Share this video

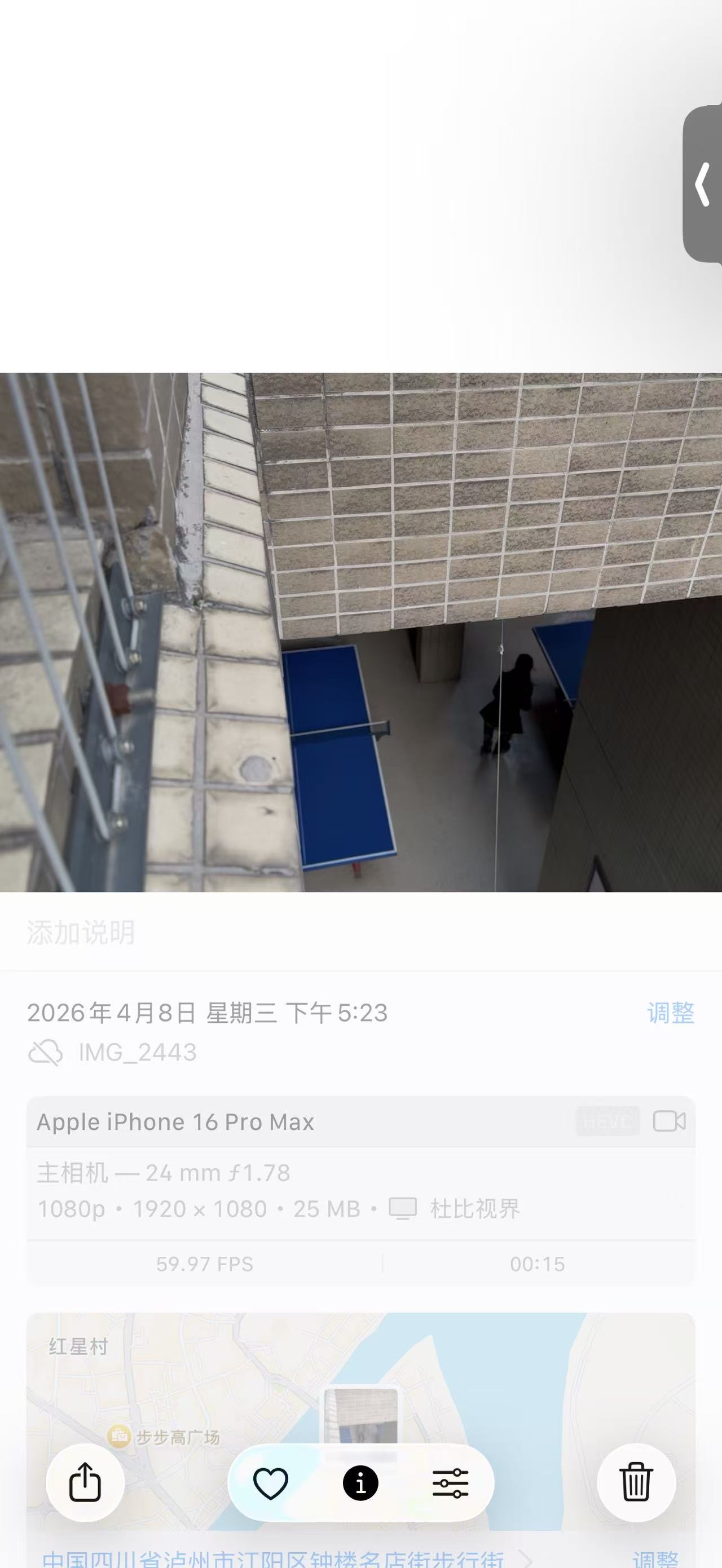point(85,1482)
